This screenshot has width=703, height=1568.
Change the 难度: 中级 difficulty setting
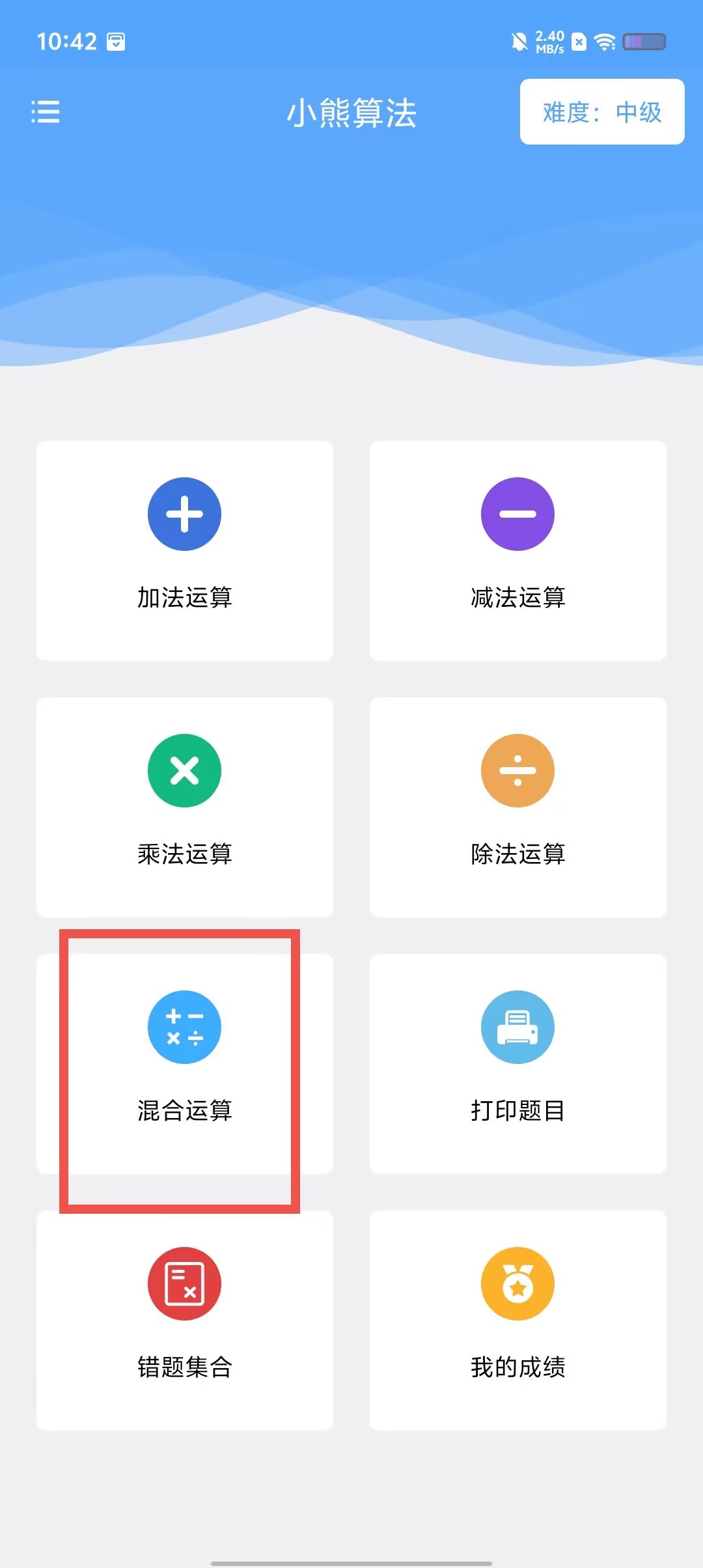pos(602,112)
